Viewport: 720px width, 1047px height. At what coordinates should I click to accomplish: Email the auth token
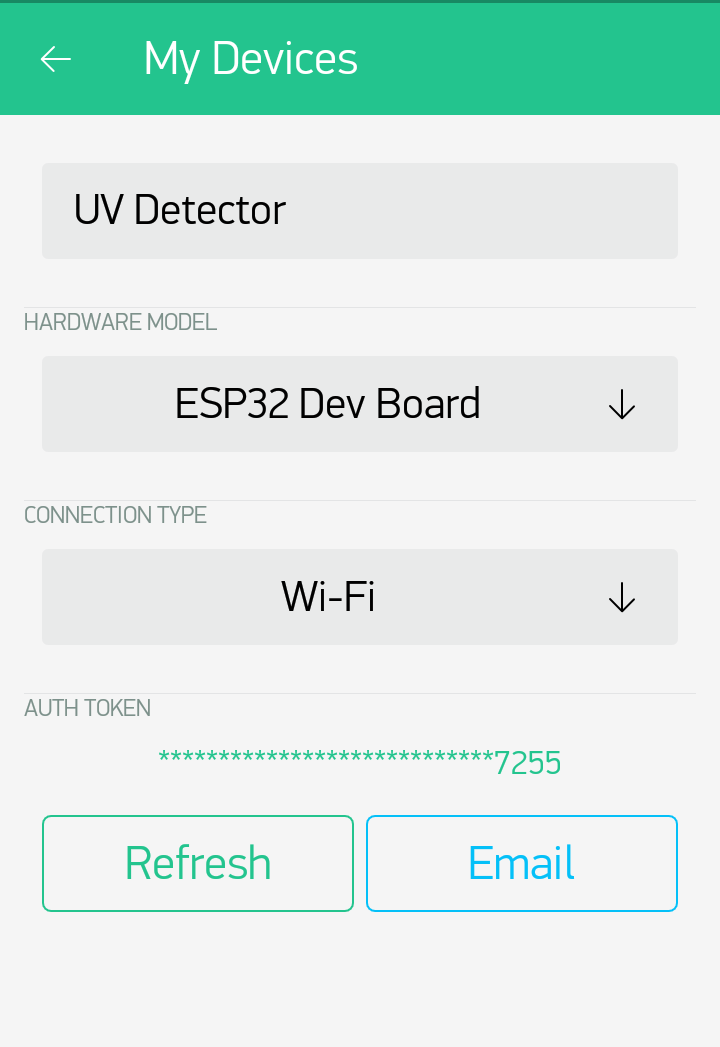click(522, 863)
